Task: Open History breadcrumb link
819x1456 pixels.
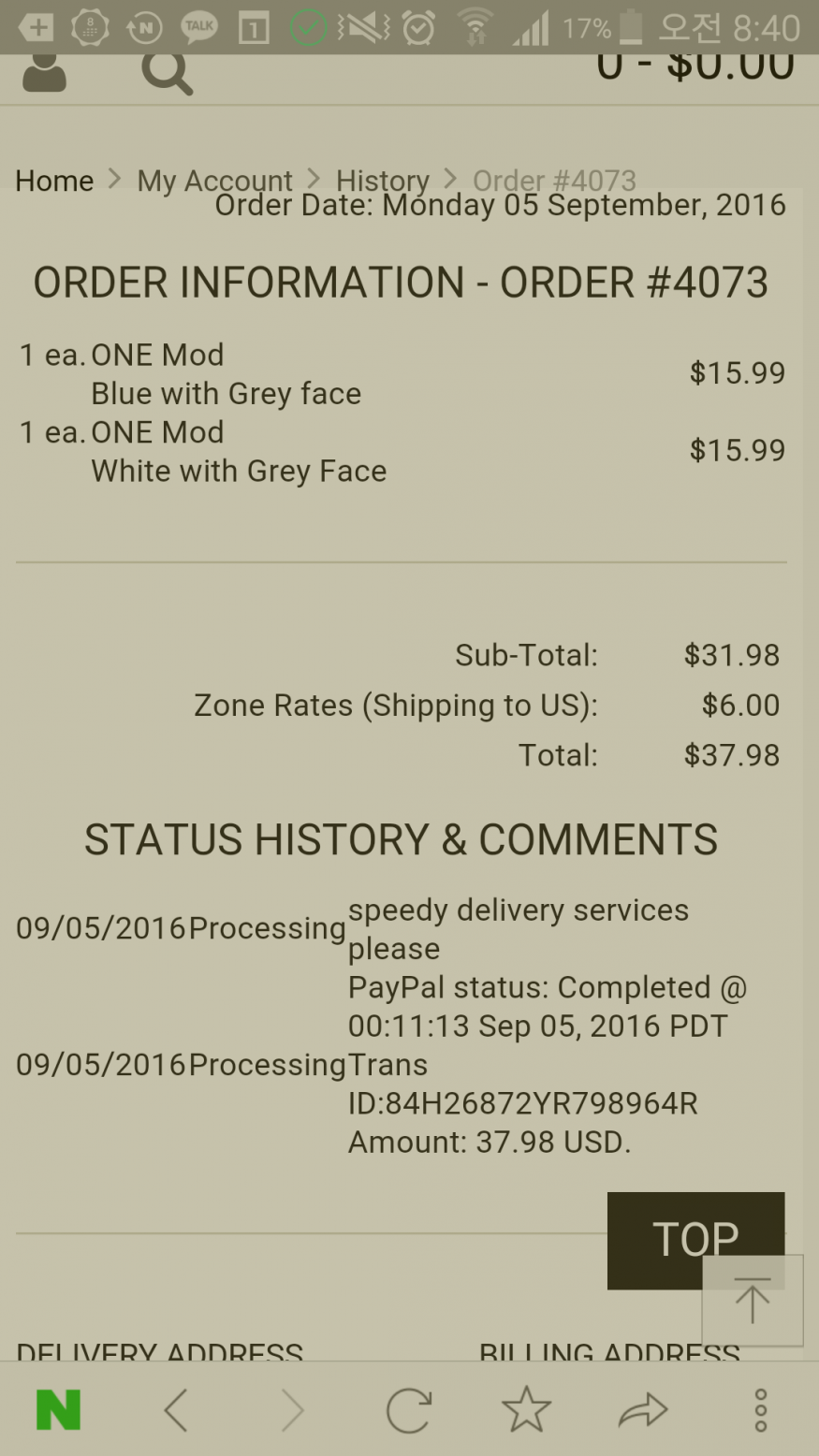Action: [382, 181]
